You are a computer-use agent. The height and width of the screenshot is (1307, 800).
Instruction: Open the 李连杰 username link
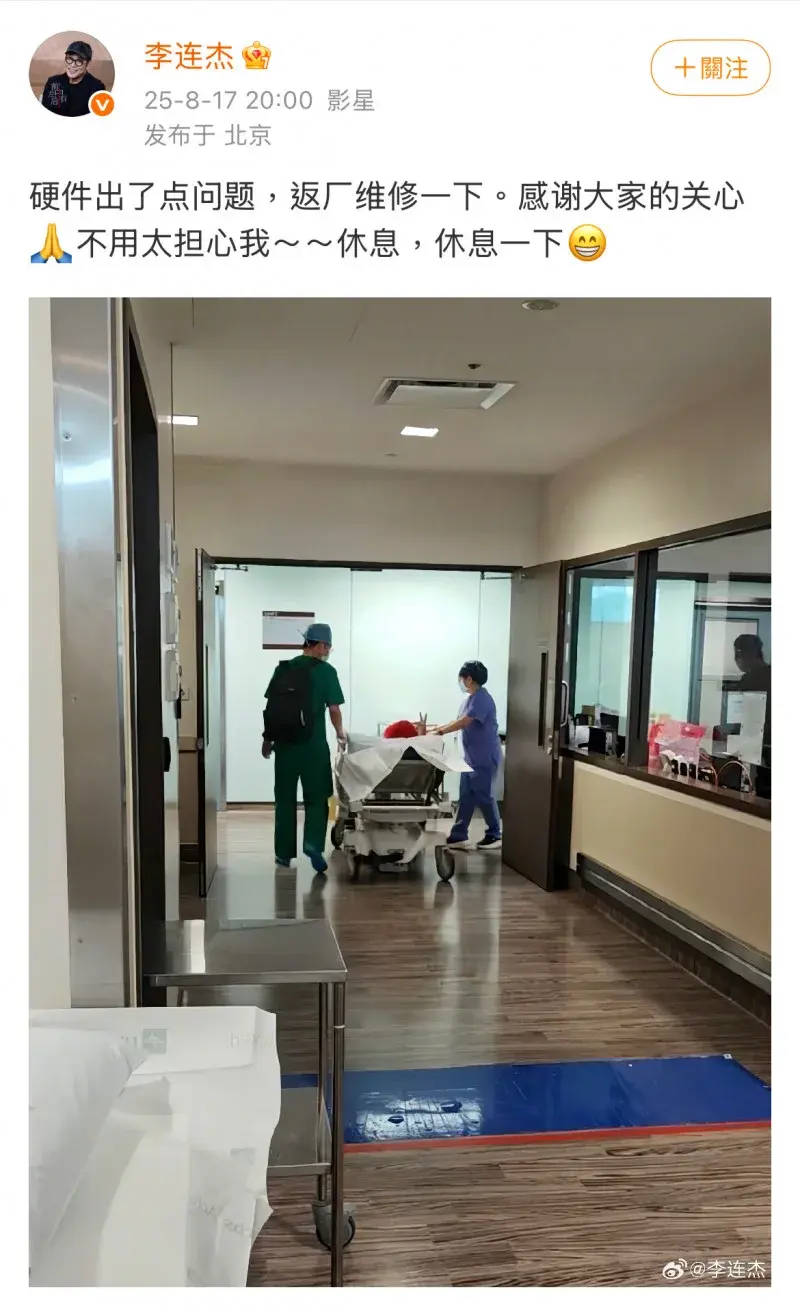(x=189, y=55)
